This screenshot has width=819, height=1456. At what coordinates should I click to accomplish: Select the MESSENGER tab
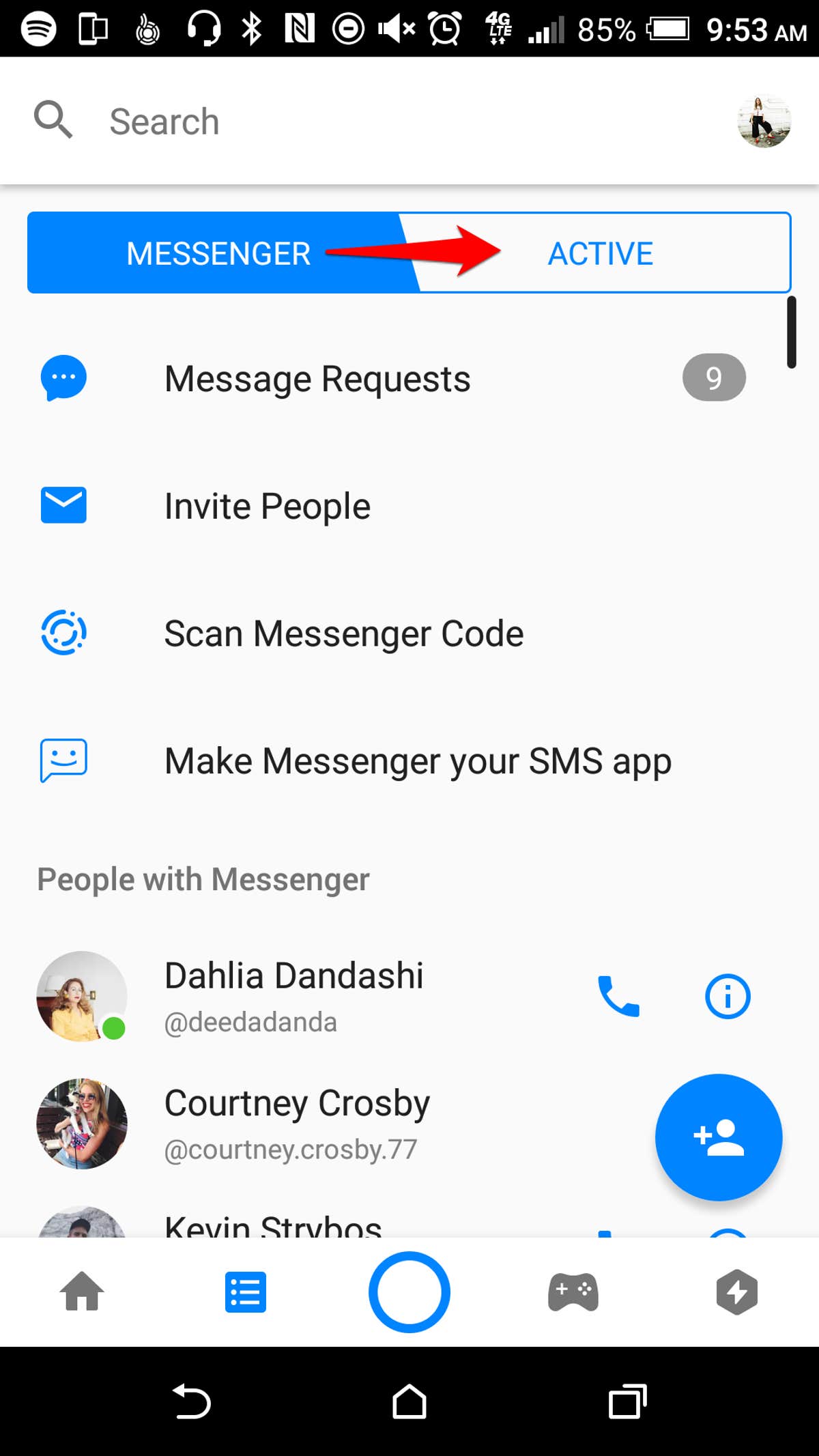218,253
